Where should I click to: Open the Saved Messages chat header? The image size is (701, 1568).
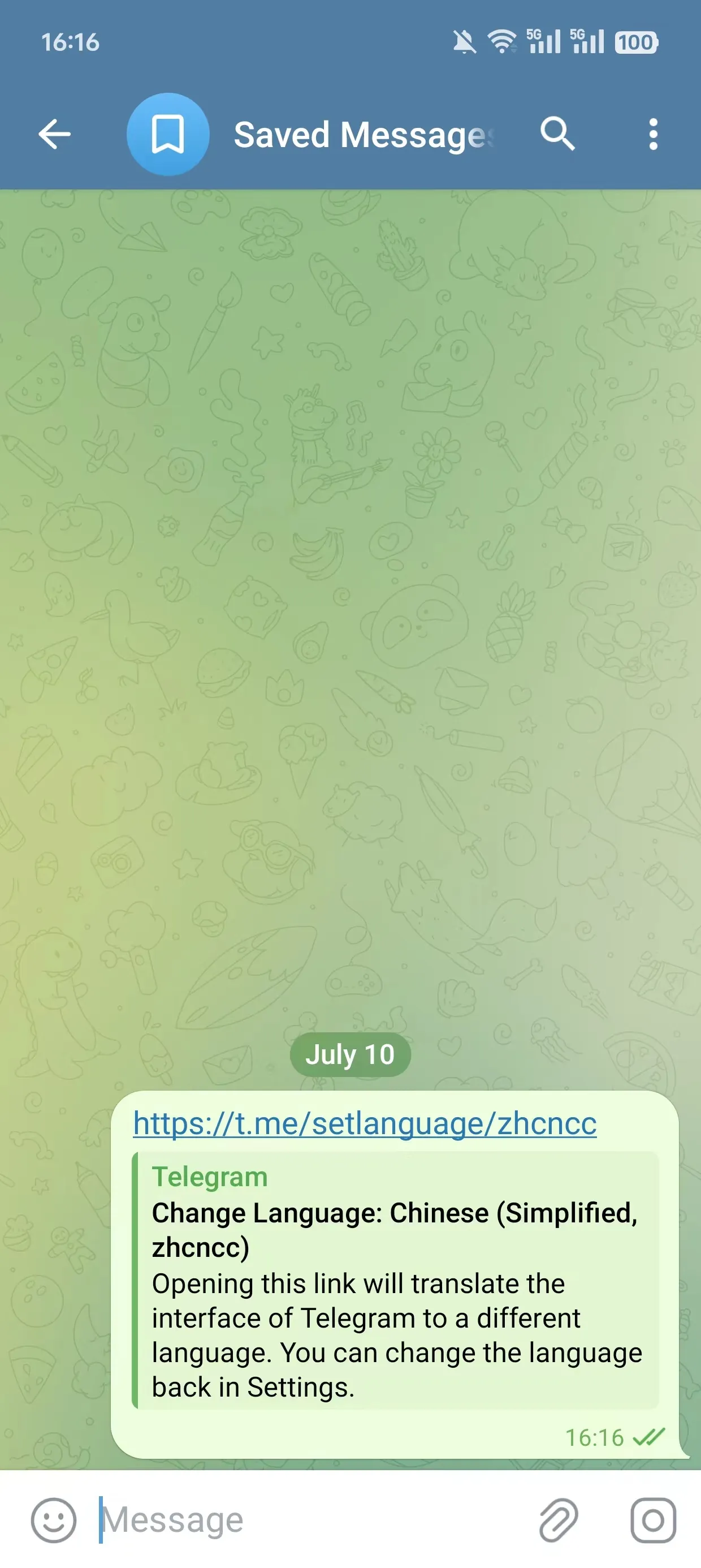363,135
